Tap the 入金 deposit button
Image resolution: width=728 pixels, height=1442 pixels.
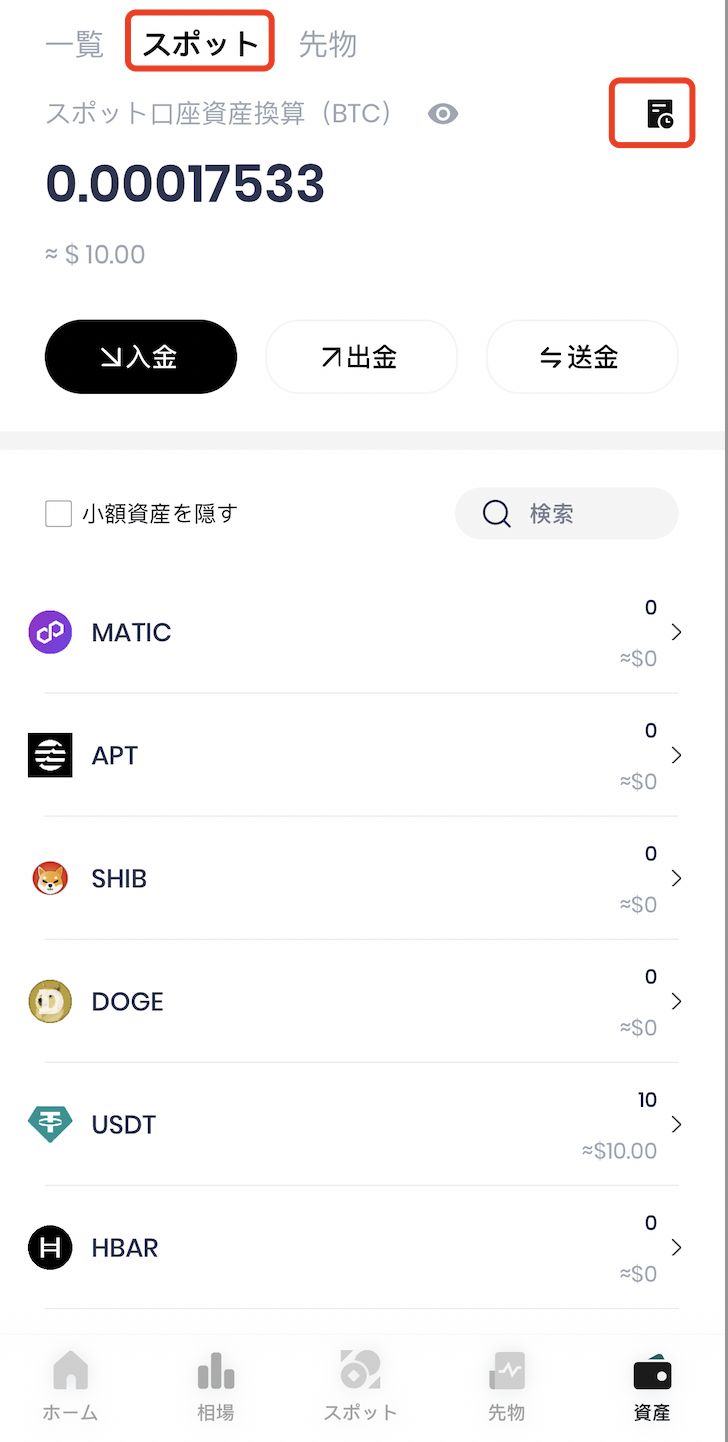(x=141, y=357)
